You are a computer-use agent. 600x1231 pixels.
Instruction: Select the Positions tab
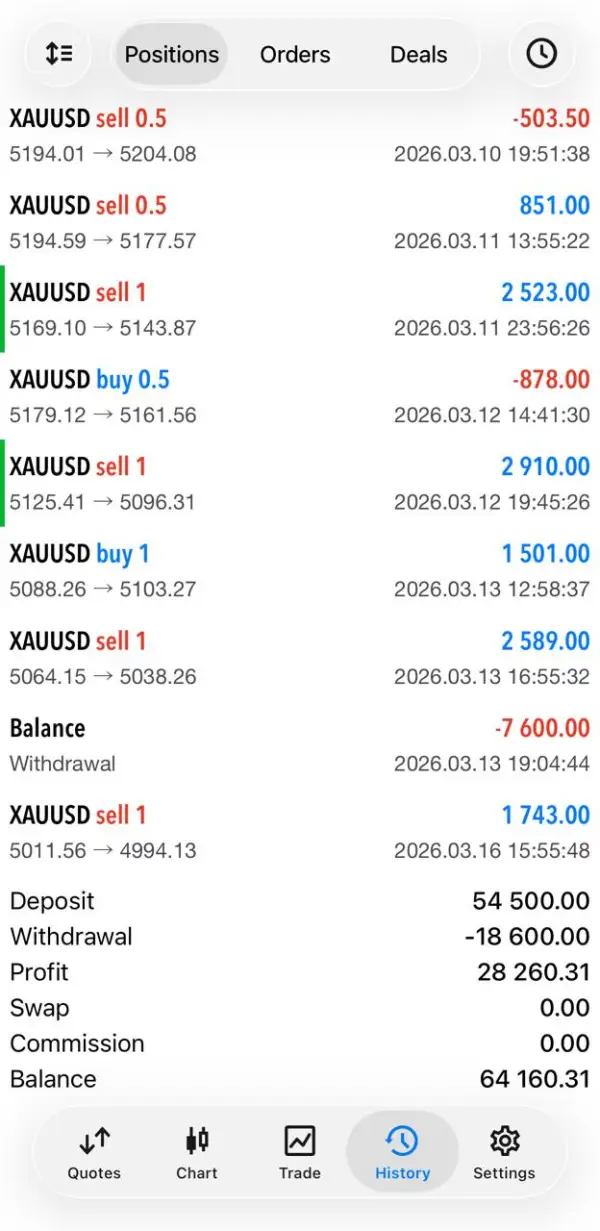[x=172, y=54]
